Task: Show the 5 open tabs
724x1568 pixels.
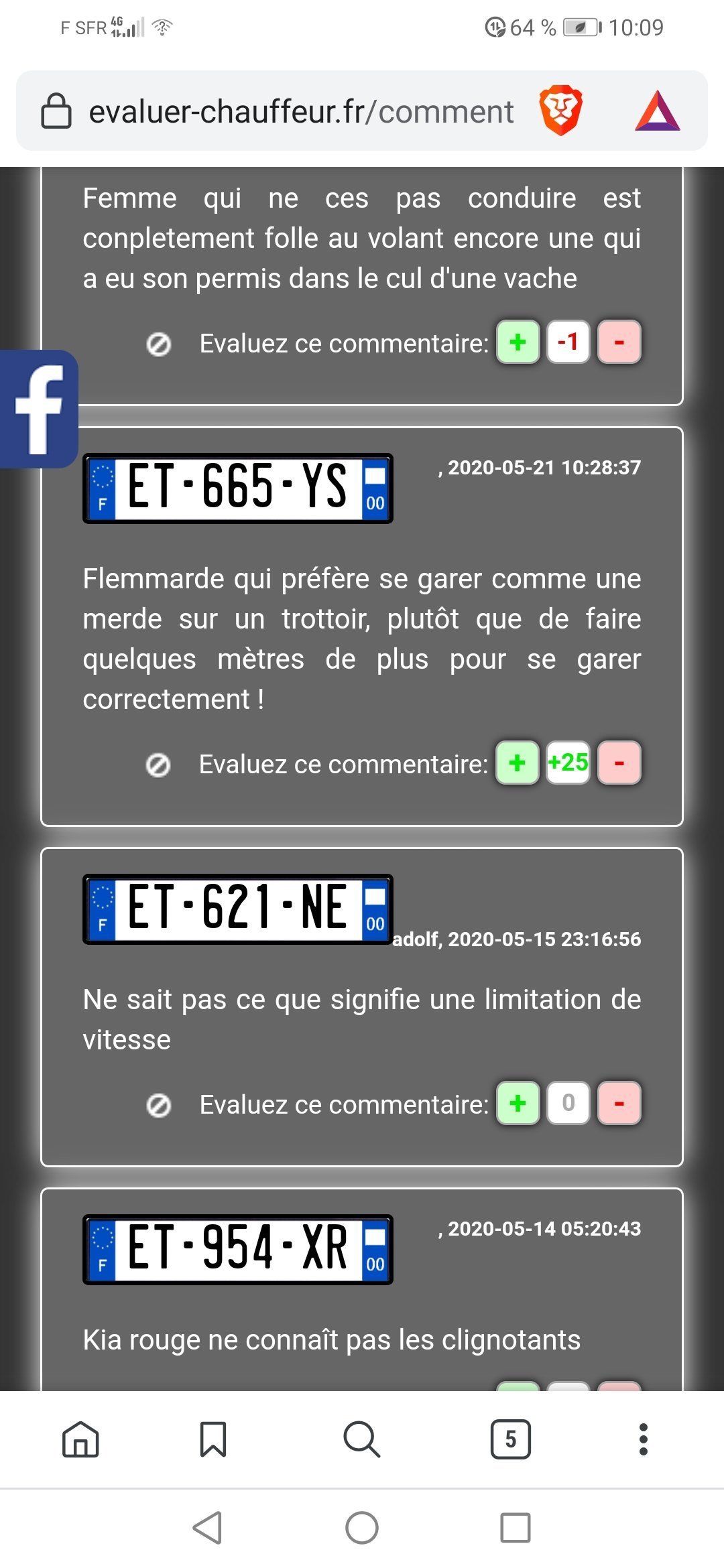Action: (510, 1439)
